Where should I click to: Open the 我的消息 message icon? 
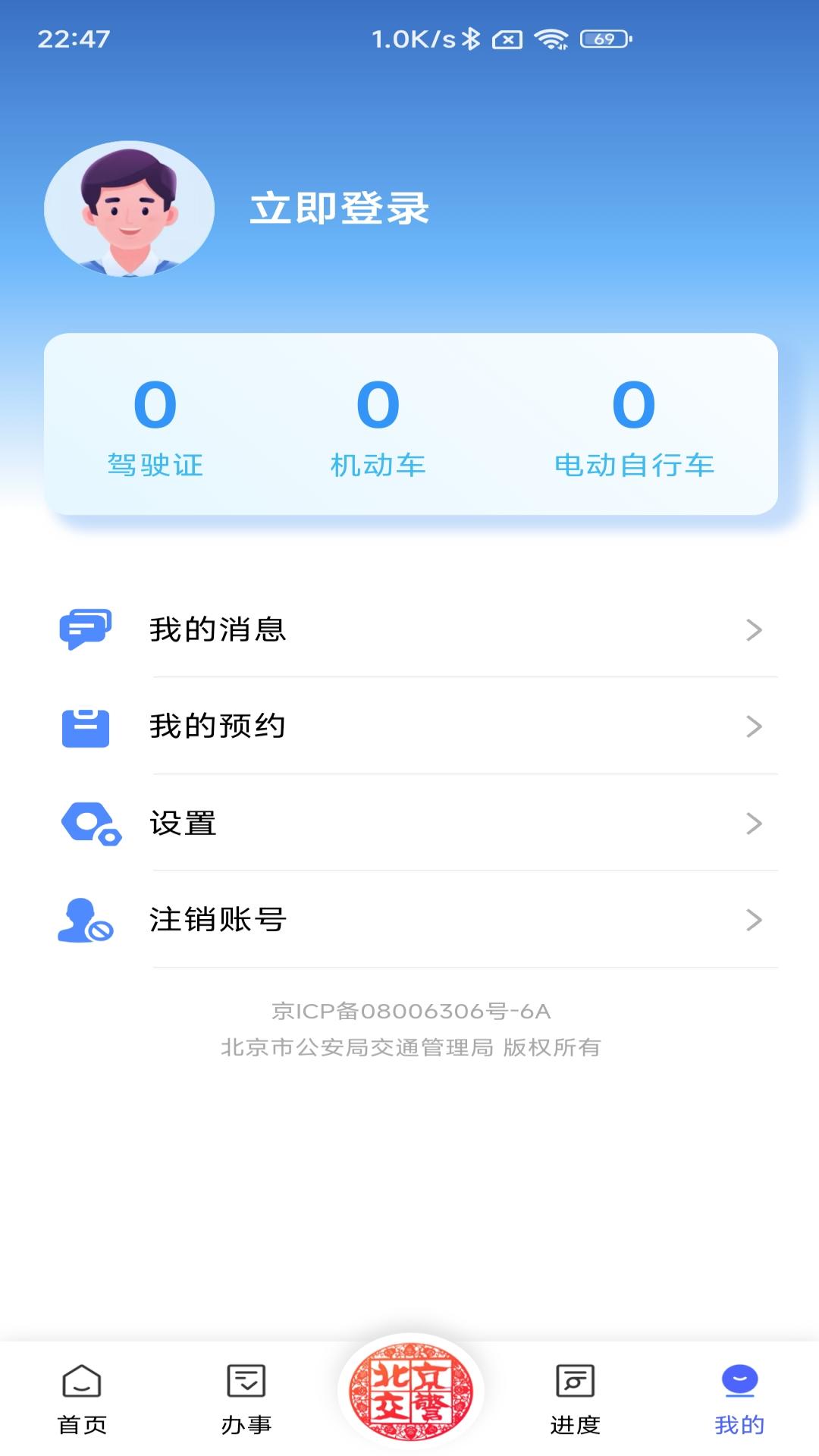pos(86,629)
